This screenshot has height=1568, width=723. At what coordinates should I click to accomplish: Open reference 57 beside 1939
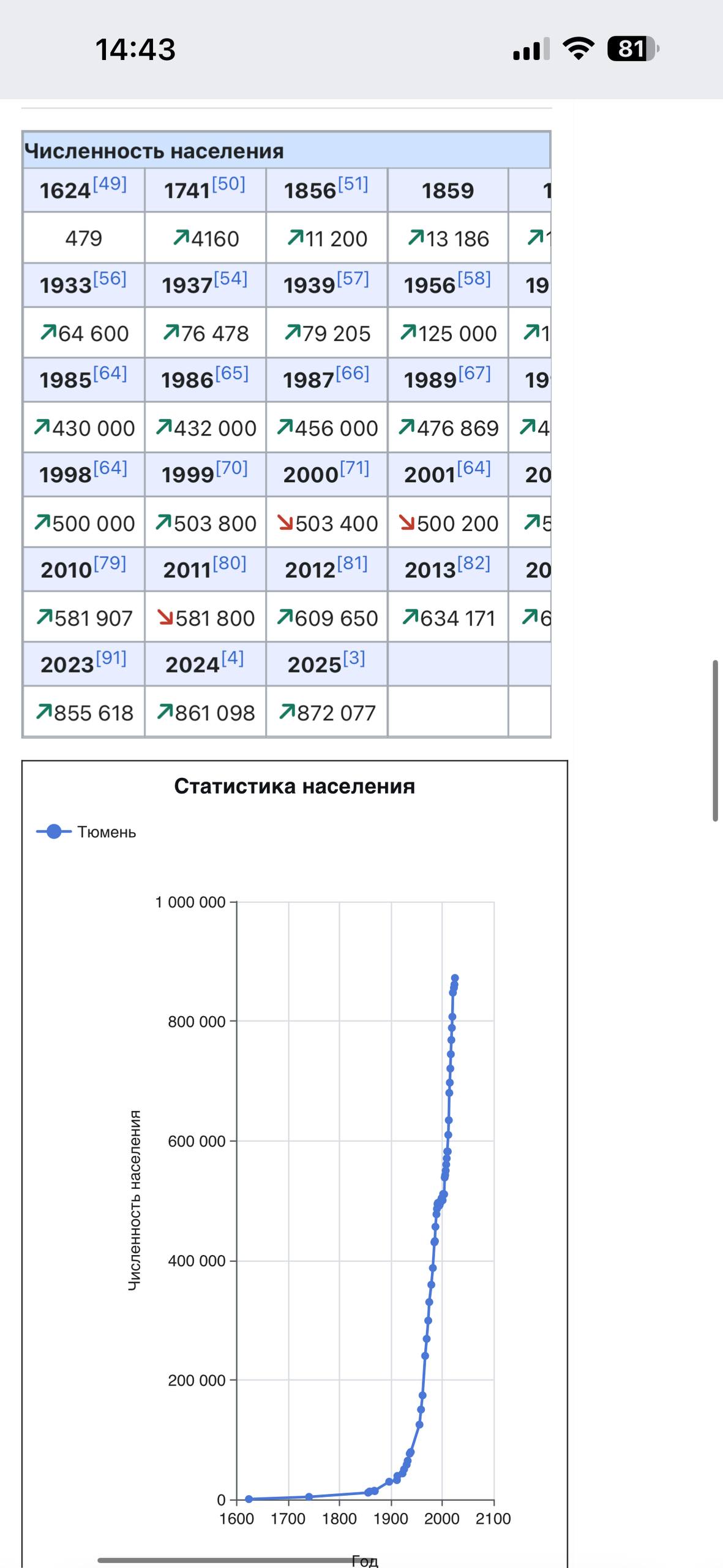pos(353,279)
